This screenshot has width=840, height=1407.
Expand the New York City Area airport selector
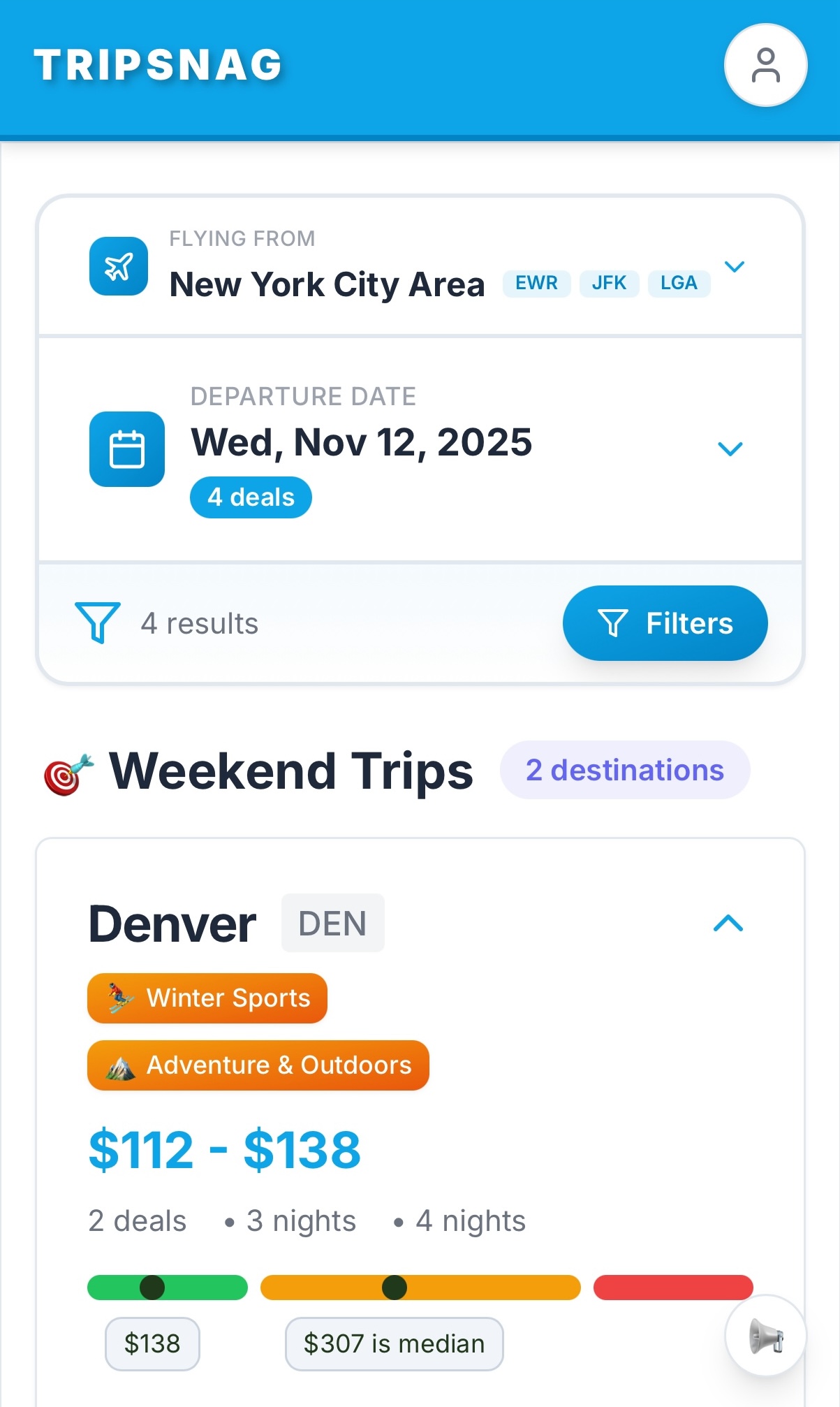pyautogui.click(x=735, y=267)
